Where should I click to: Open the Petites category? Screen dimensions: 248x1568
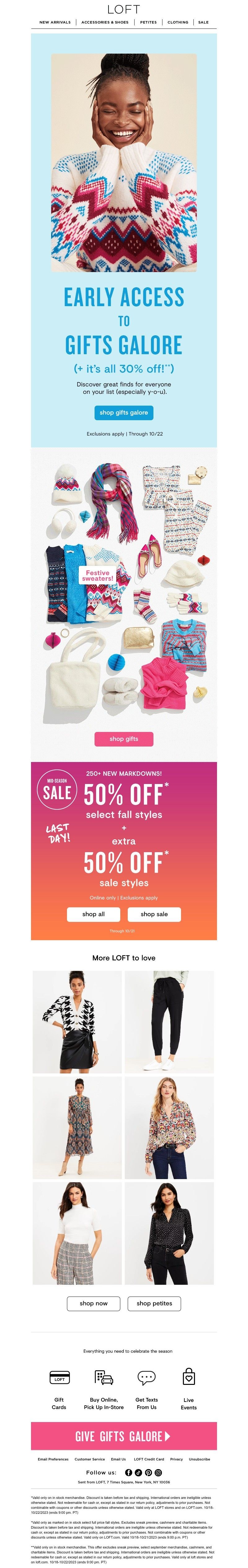click(x=148, y=22)
